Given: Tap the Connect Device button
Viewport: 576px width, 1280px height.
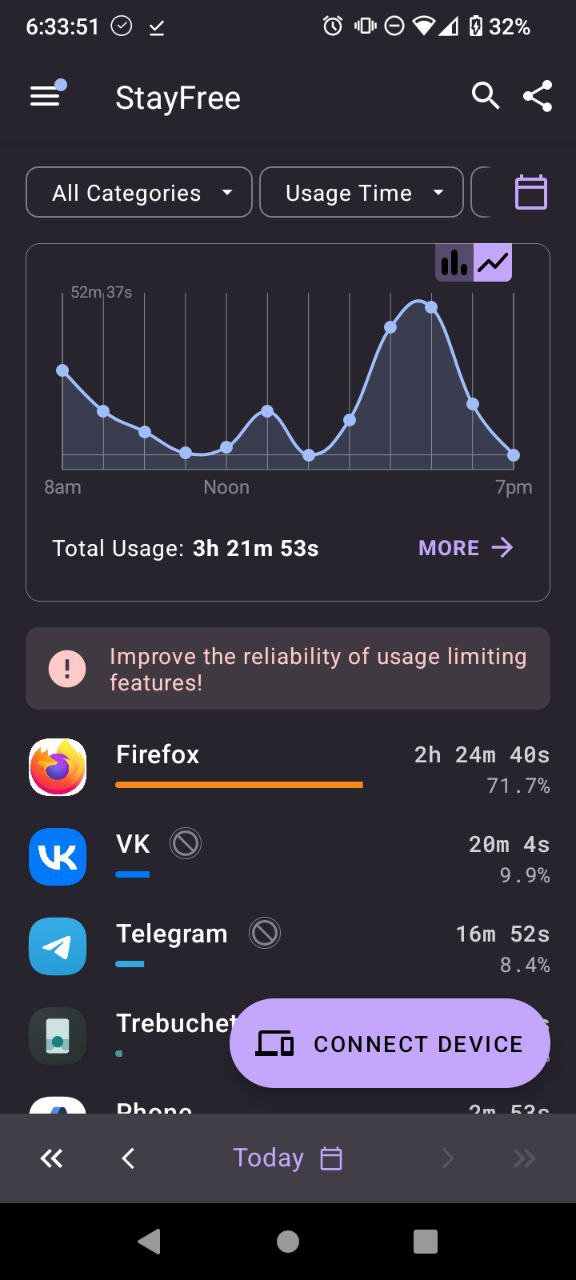Looking at the screenshot, I should click(390, 1043).
